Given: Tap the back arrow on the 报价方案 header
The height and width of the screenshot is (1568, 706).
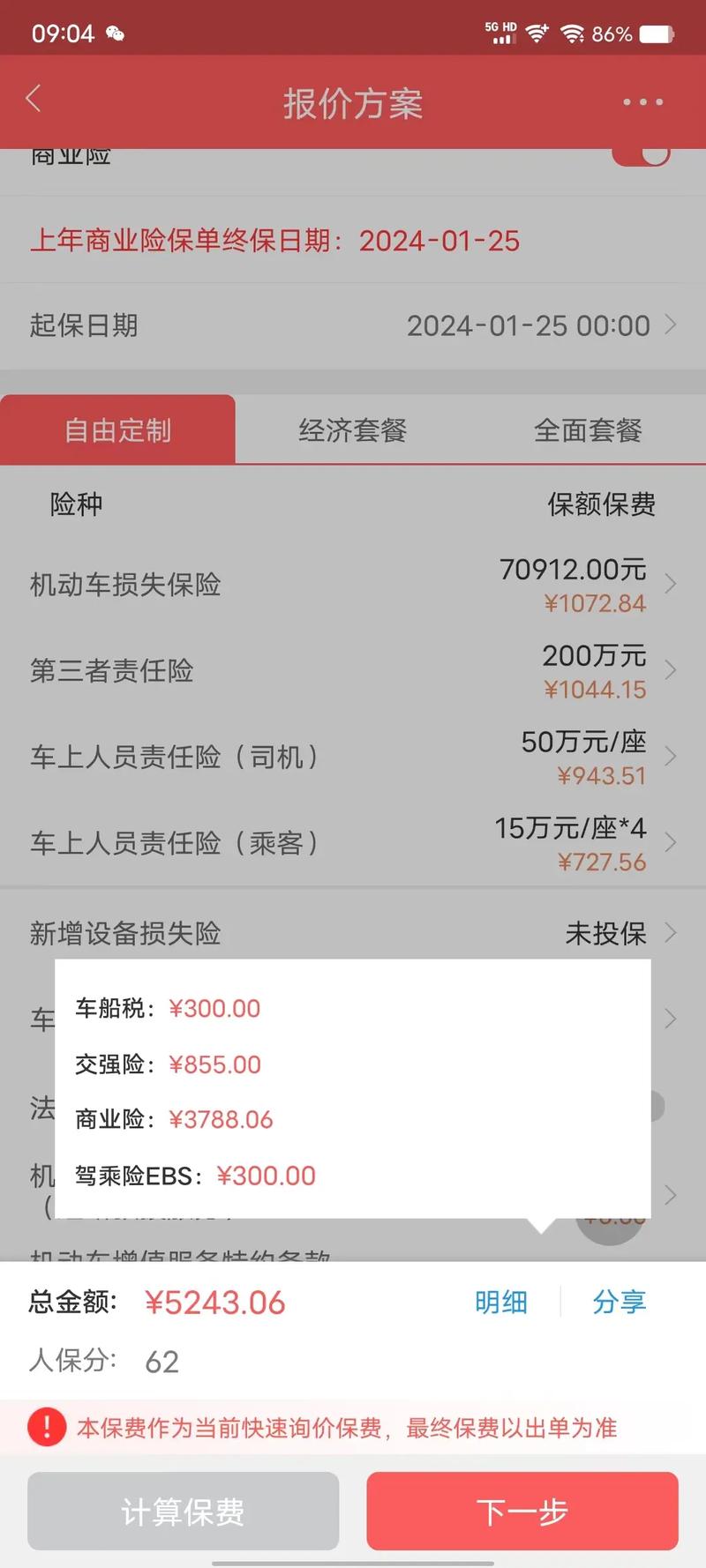Looking at the screenshot, I should (34, 100).
